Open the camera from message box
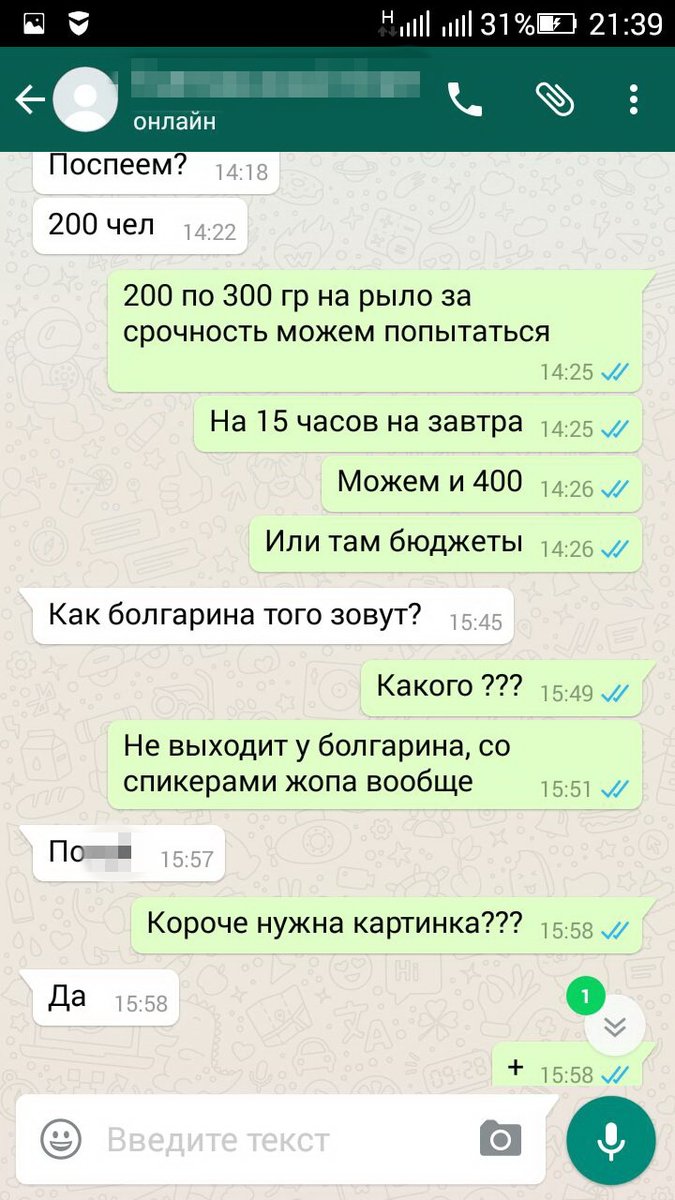The height and width of the screenshot is (1200, 675). coord(501,1139)
